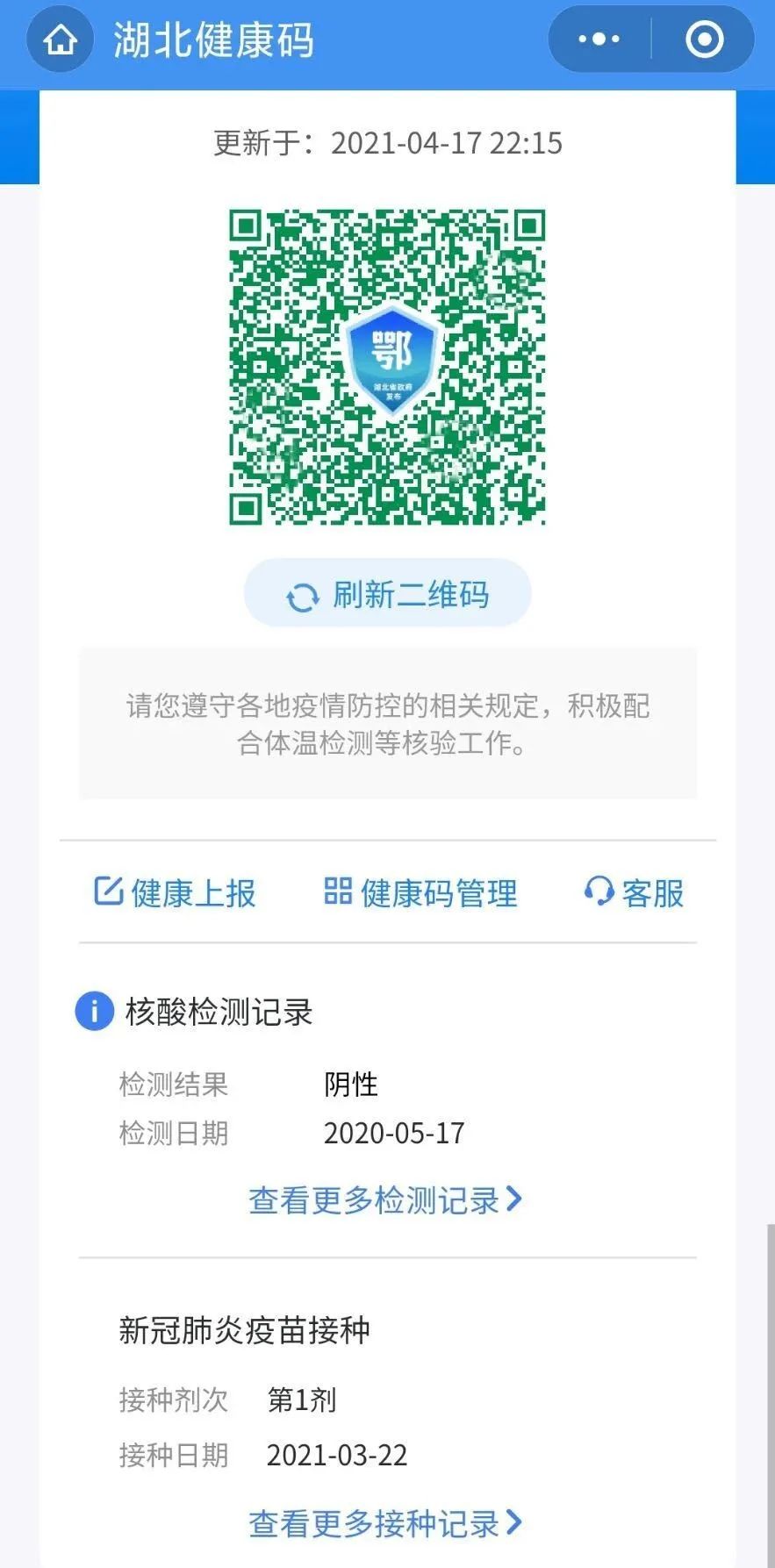Tap the refresh icon on 刷新二维码 button

click(x=302, y=593)
